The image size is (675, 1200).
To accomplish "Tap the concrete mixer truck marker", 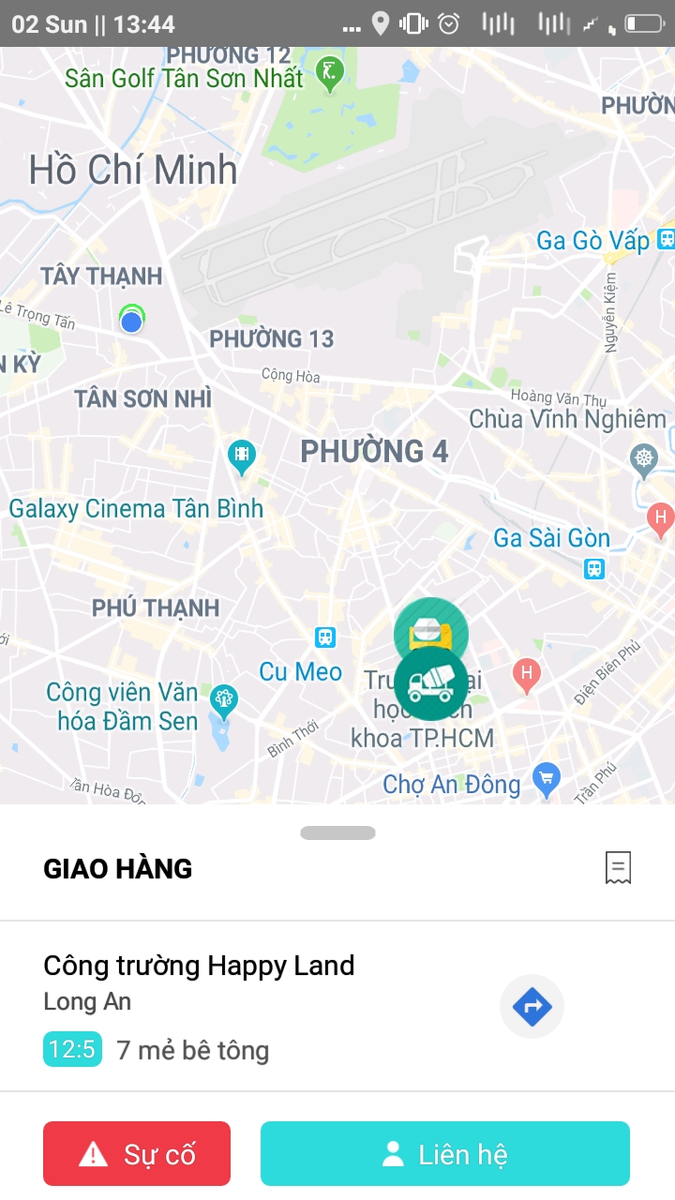I will (x=431, y=683).
